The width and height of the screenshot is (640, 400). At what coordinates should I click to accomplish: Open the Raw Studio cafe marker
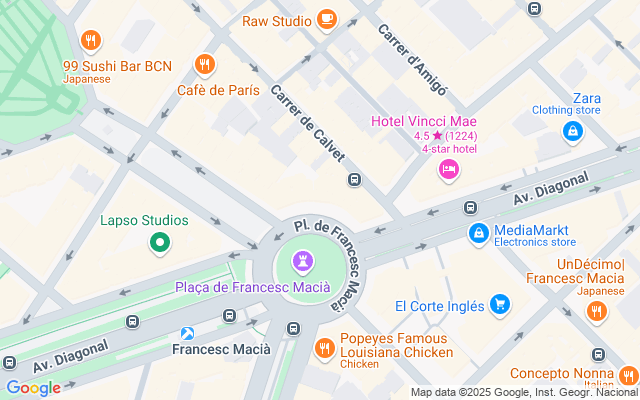pyautogui.click(x=327, y=19)
